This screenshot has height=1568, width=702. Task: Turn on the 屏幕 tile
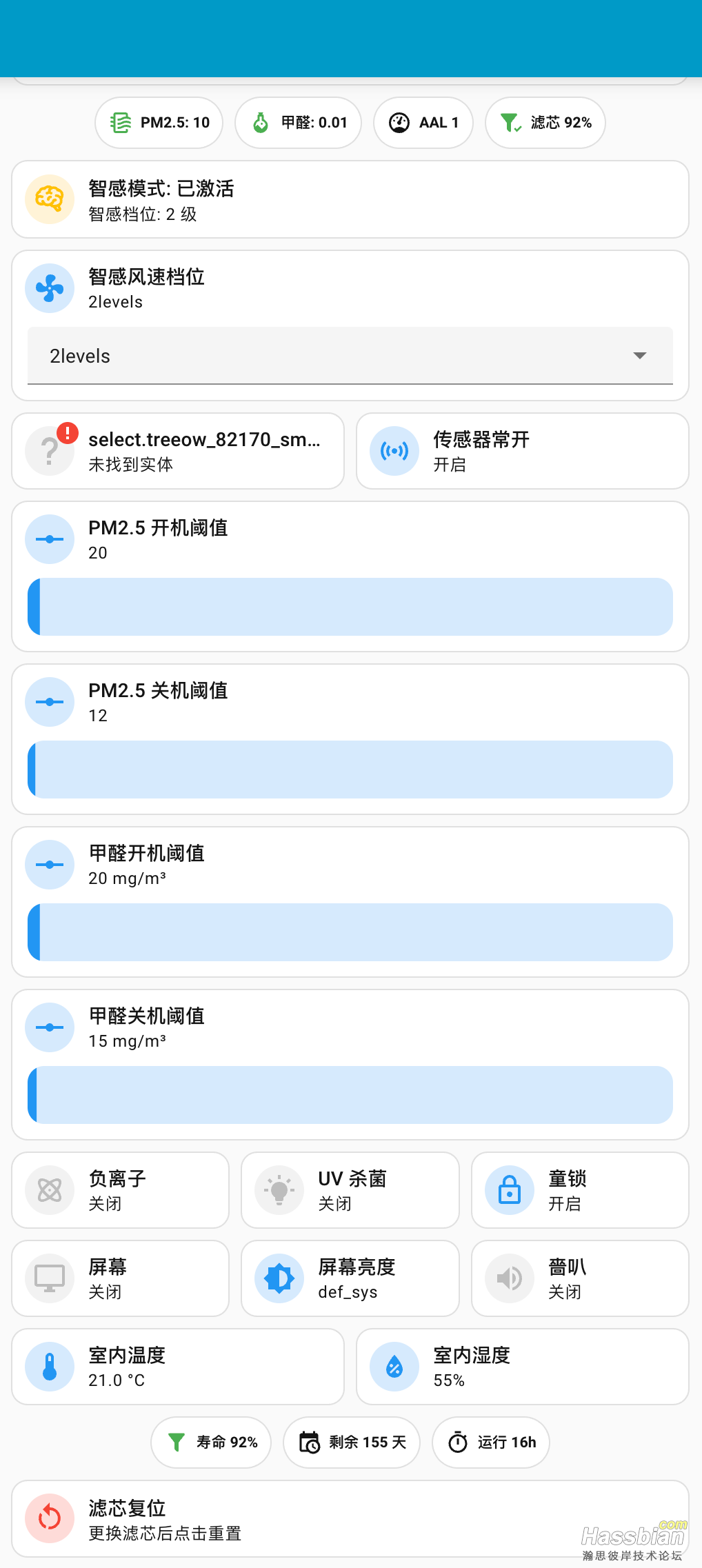point(121,1278)
